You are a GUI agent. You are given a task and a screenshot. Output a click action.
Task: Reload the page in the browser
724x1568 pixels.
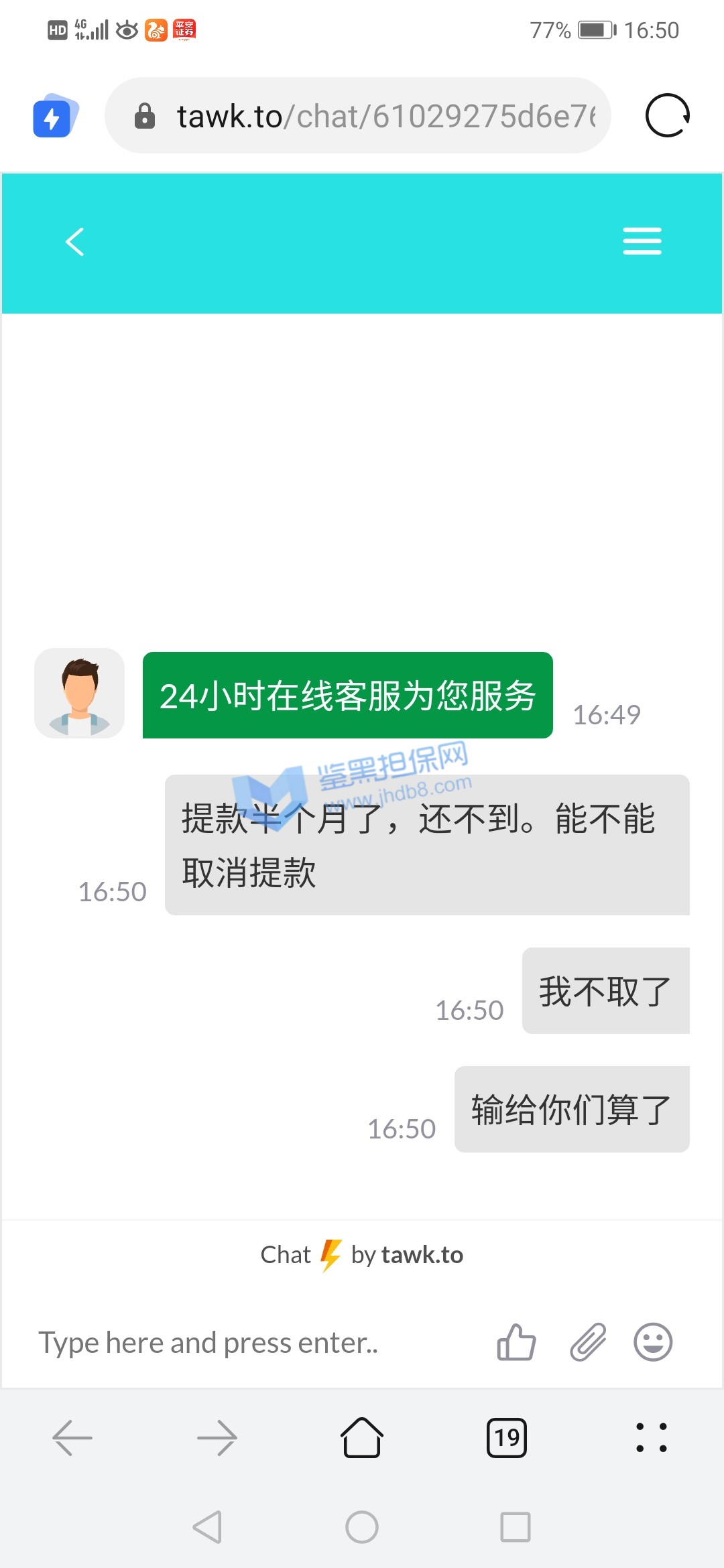667,115
